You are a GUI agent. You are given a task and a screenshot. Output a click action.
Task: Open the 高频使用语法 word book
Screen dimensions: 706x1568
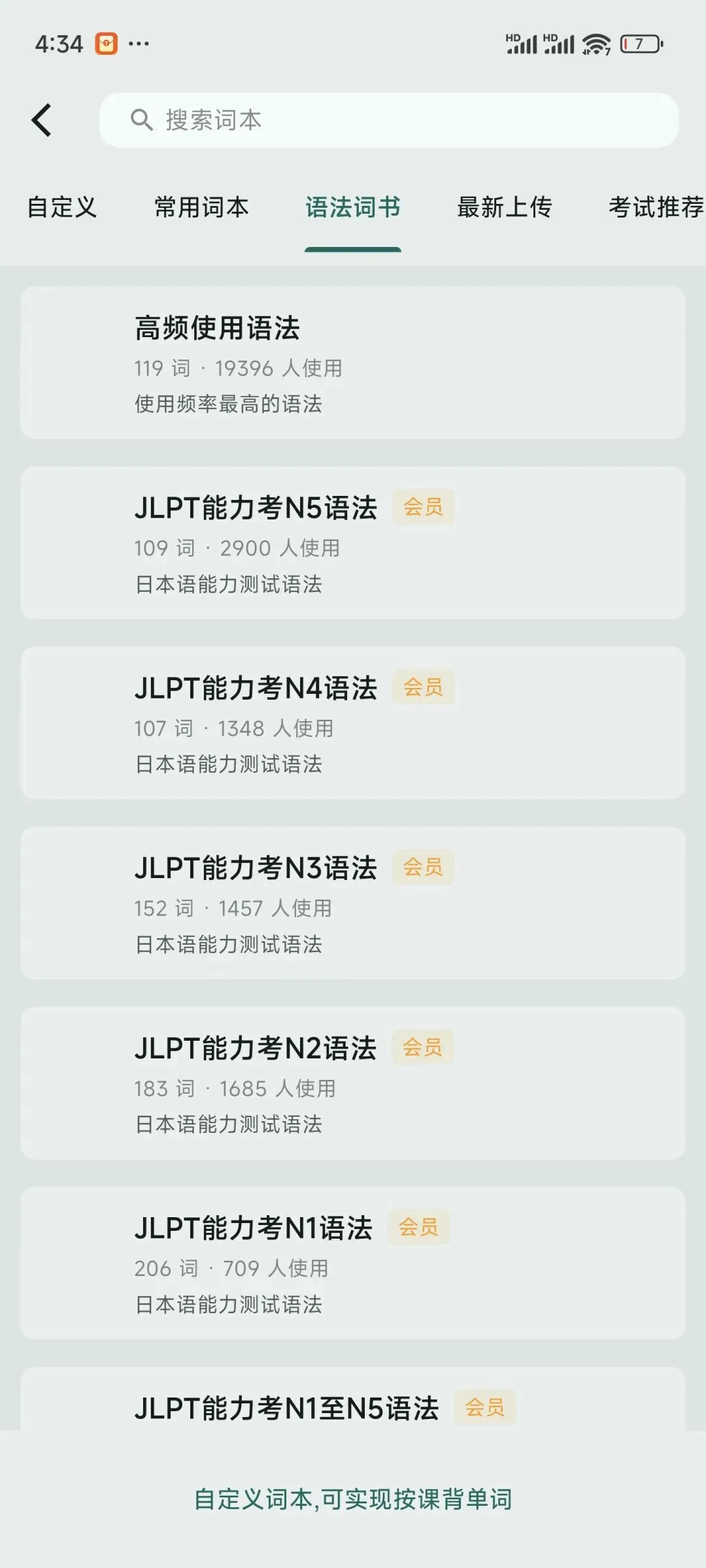point(353,363)
